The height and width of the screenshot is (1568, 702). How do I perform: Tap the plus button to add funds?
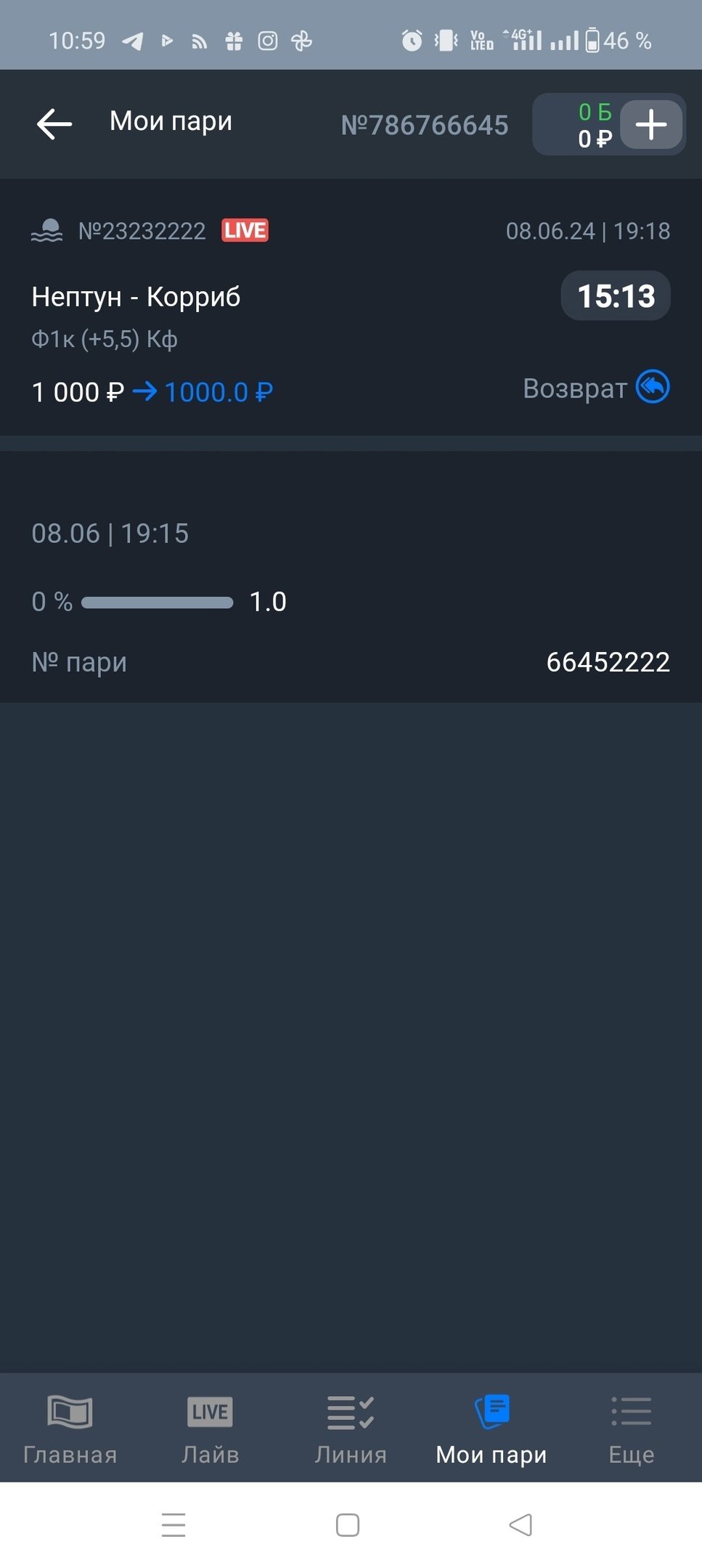pyautogui.click(x=651, y=124)
